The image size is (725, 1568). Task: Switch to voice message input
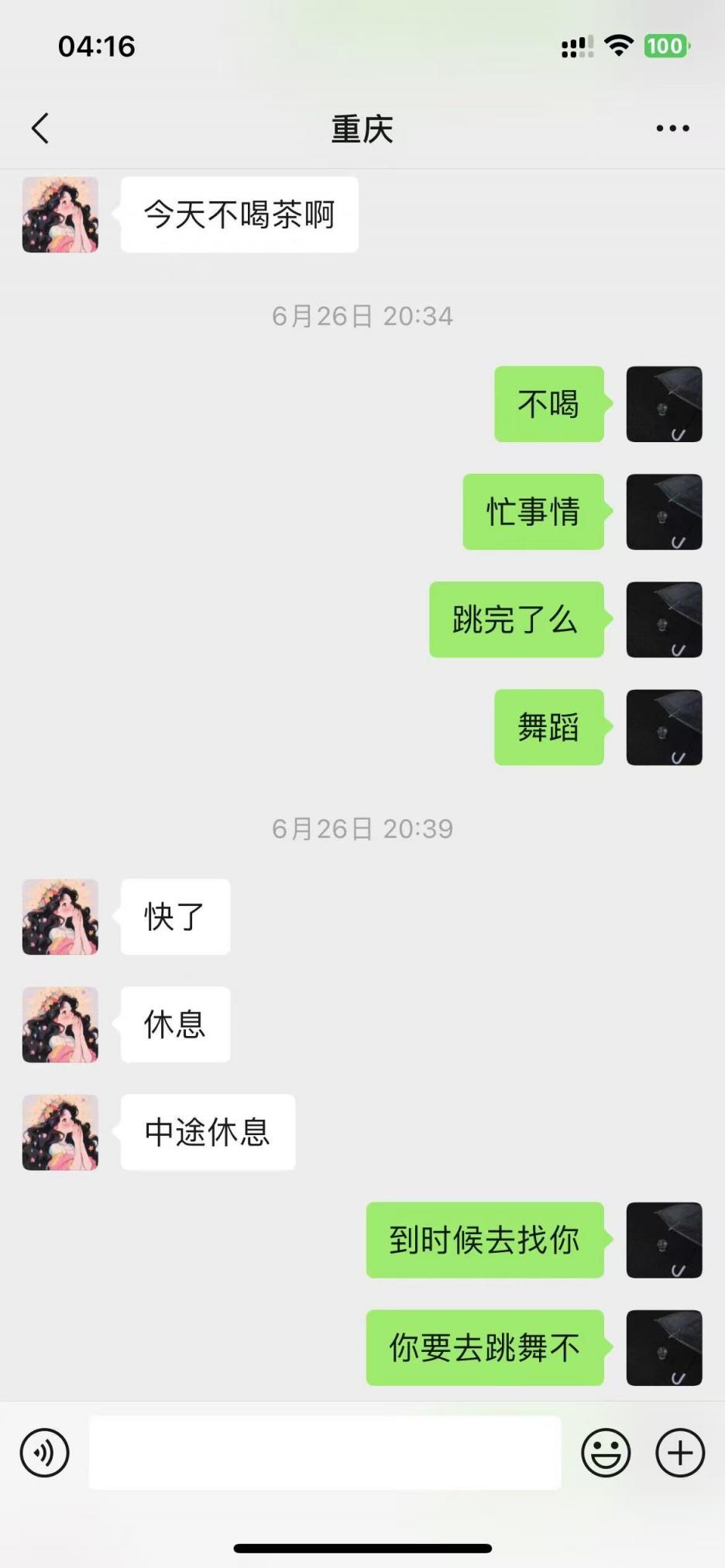click(45, 1453)
